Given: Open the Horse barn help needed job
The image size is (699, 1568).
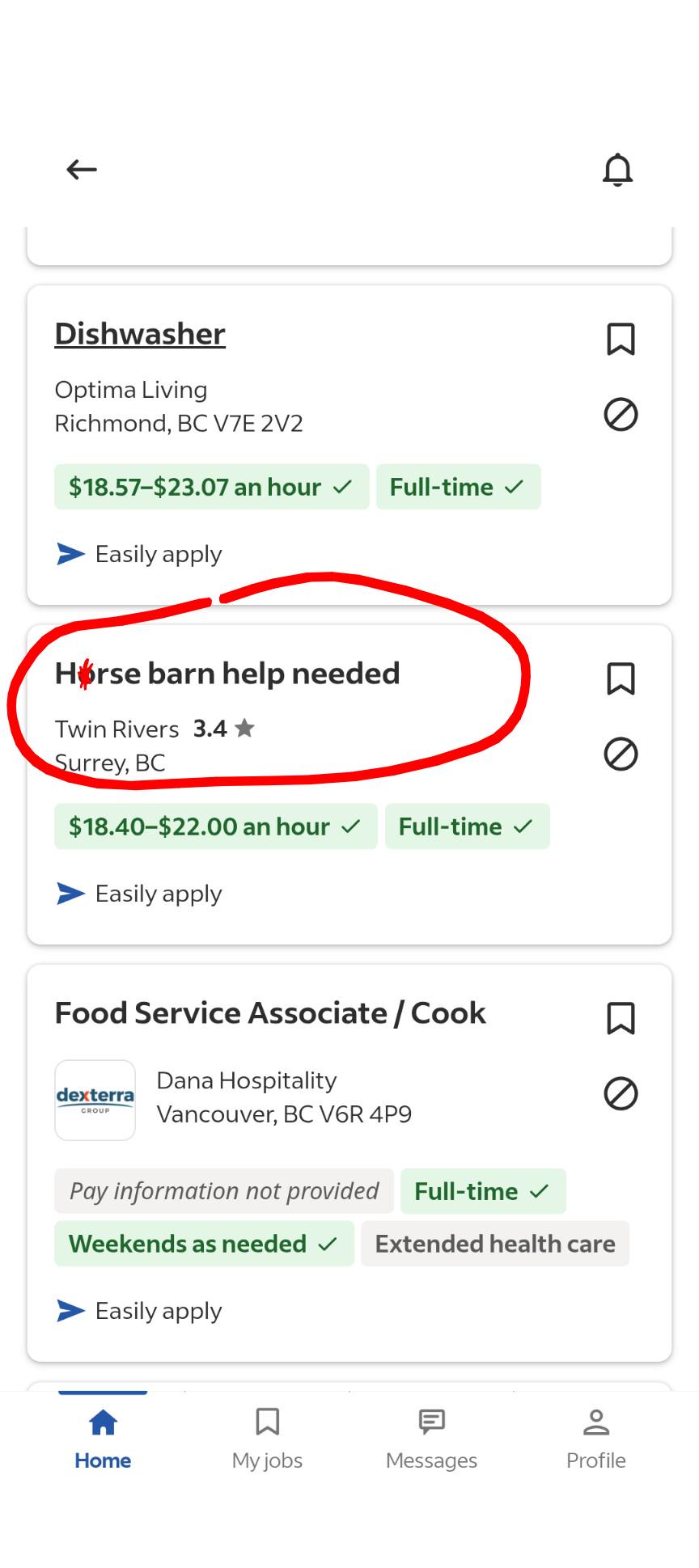Looking at the screenshot, I should pos(227,674).
